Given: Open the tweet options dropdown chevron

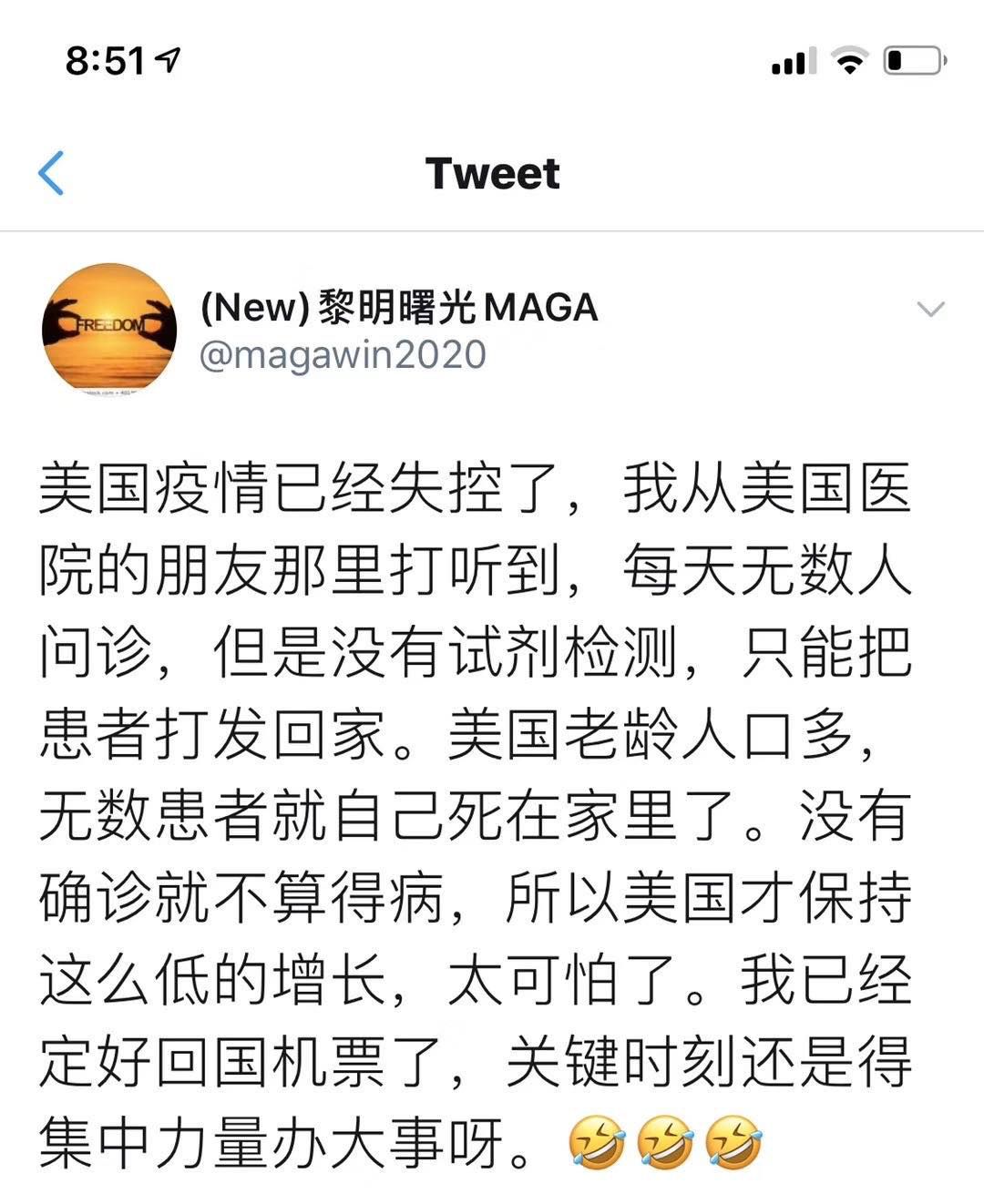Looking at the screenshot, I should pyautogui.click(x=930, y=310).
